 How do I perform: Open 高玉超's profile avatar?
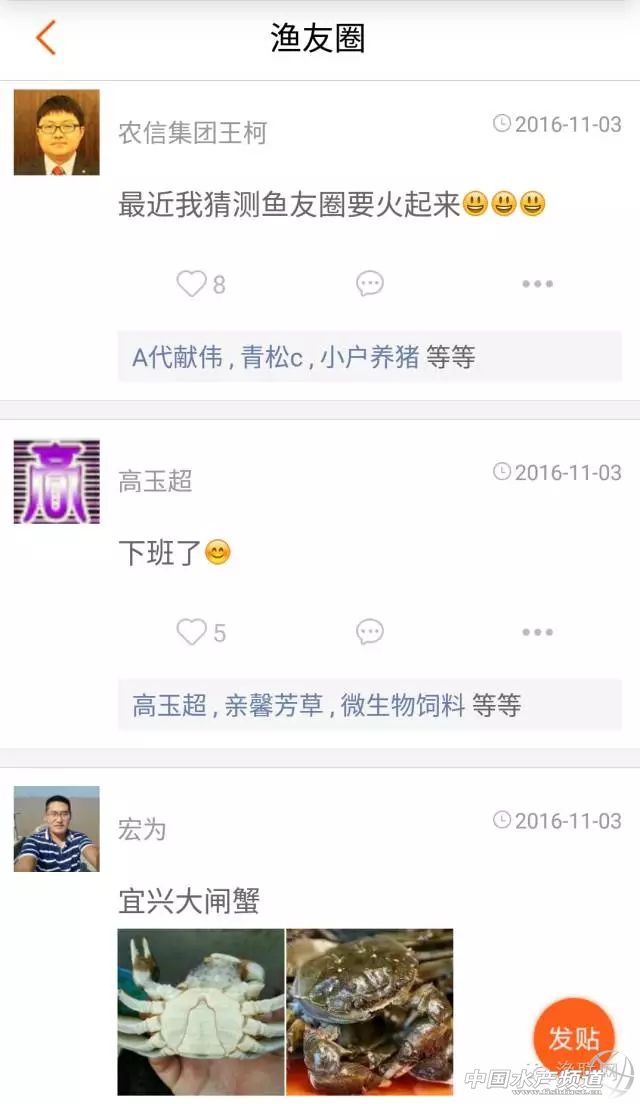[57, 481]
